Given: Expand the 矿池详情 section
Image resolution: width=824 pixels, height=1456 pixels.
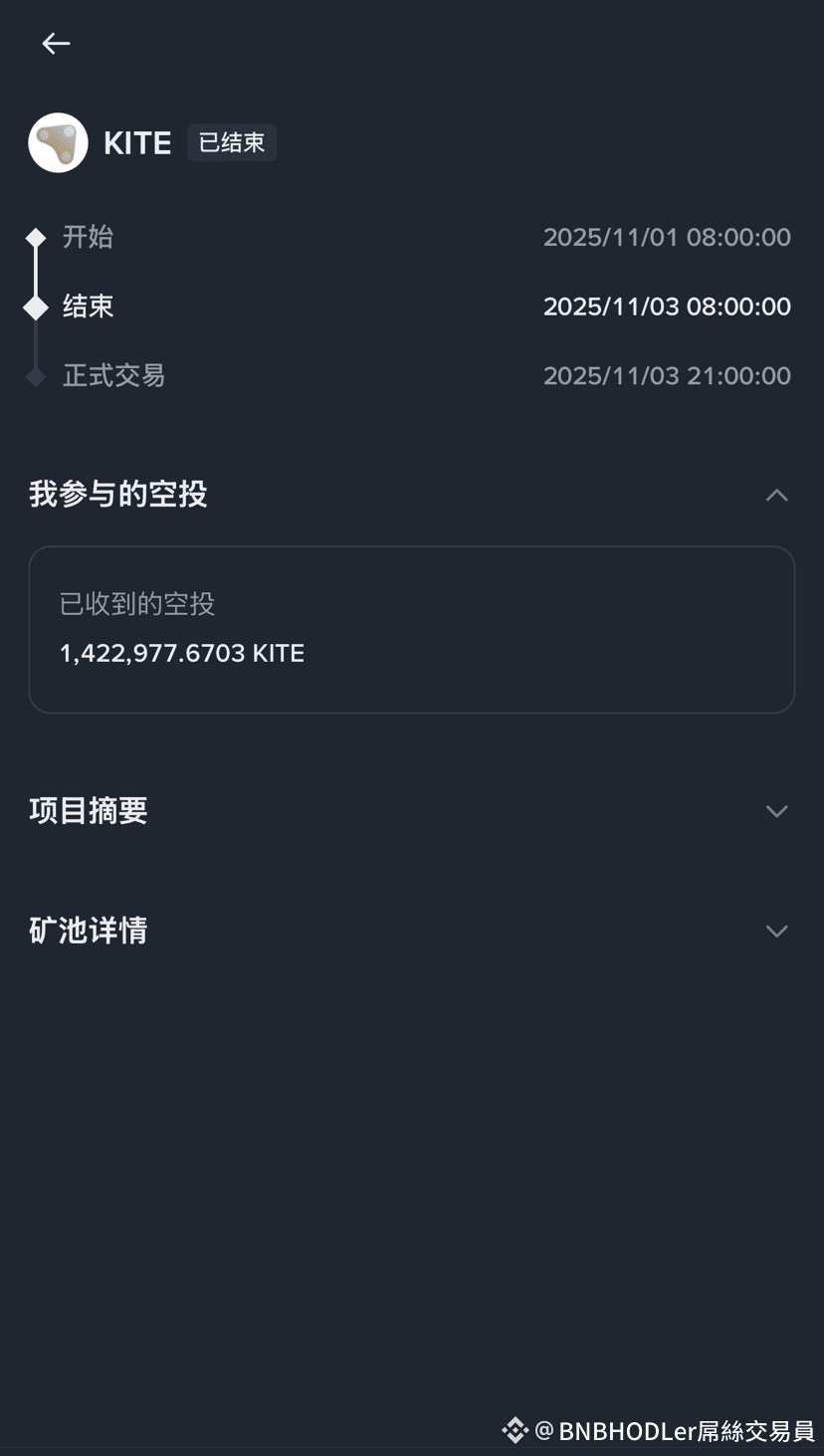Looking at the screenshot, I should pyautogui.click(x=776, y=931).
